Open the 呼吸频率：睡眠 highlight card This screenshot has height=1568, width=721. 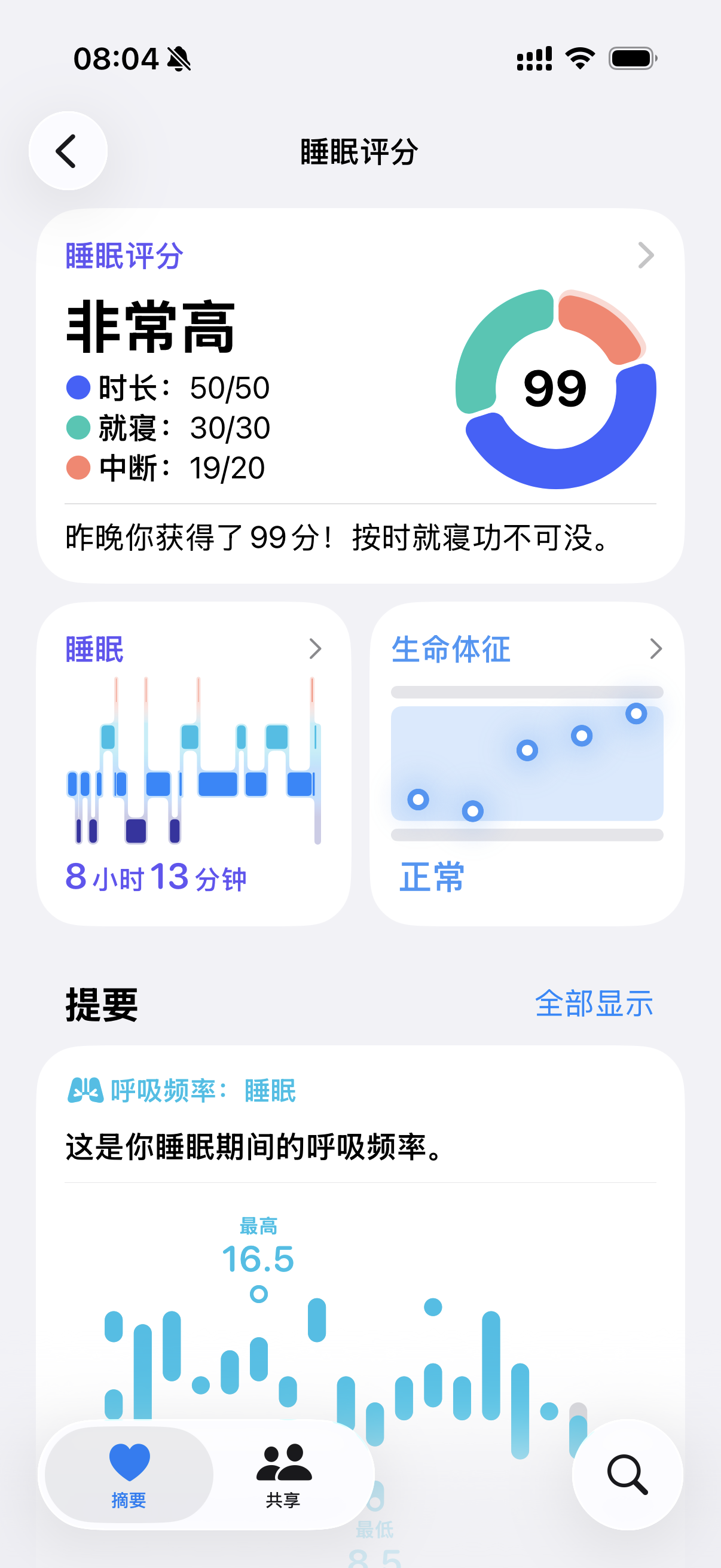(x=360, y=1236)
